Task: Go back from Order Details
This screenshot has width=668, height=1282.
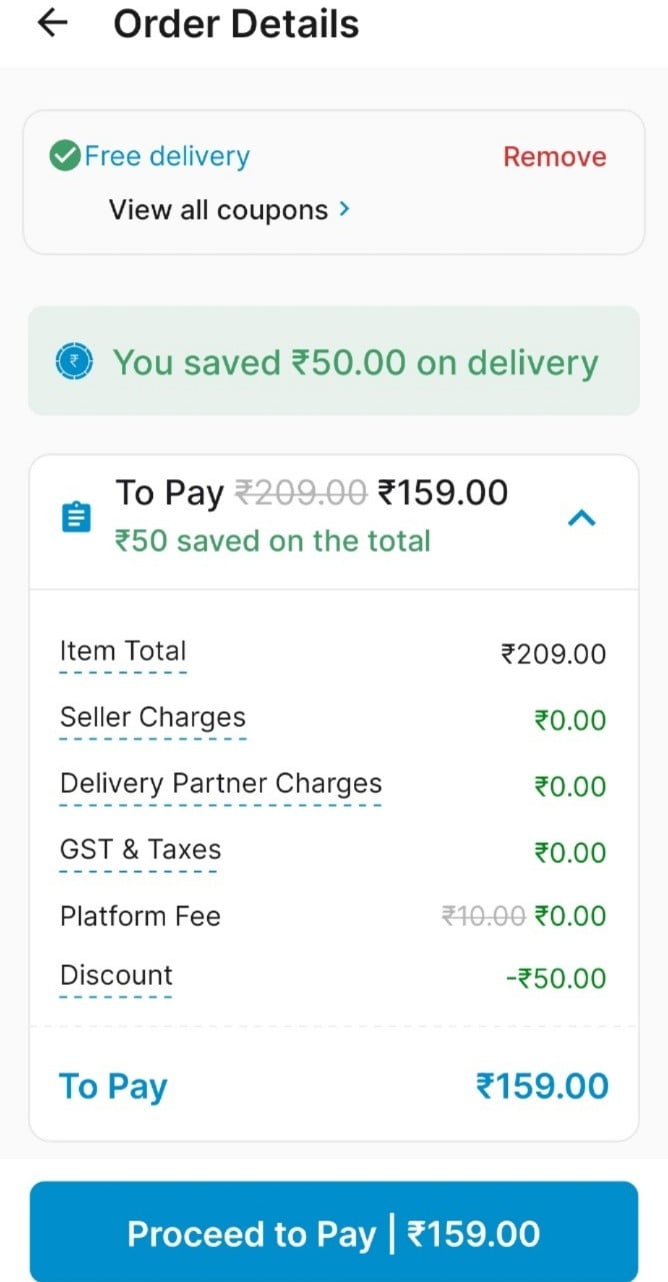Action: click(x=52, y=23)
